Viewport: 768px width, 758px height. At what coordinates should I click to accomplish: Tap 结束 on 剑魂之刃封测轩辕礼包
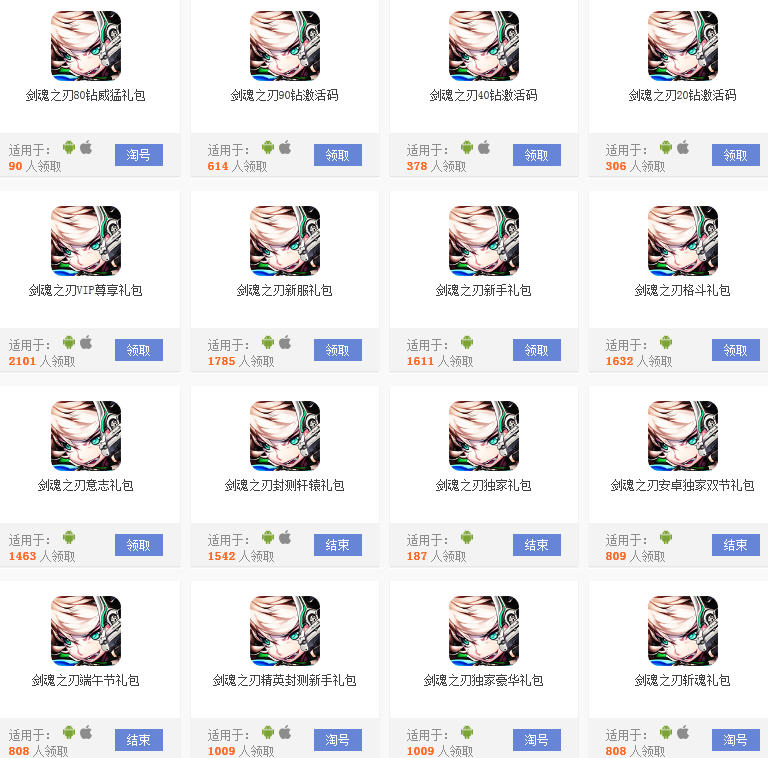point(337,545)
